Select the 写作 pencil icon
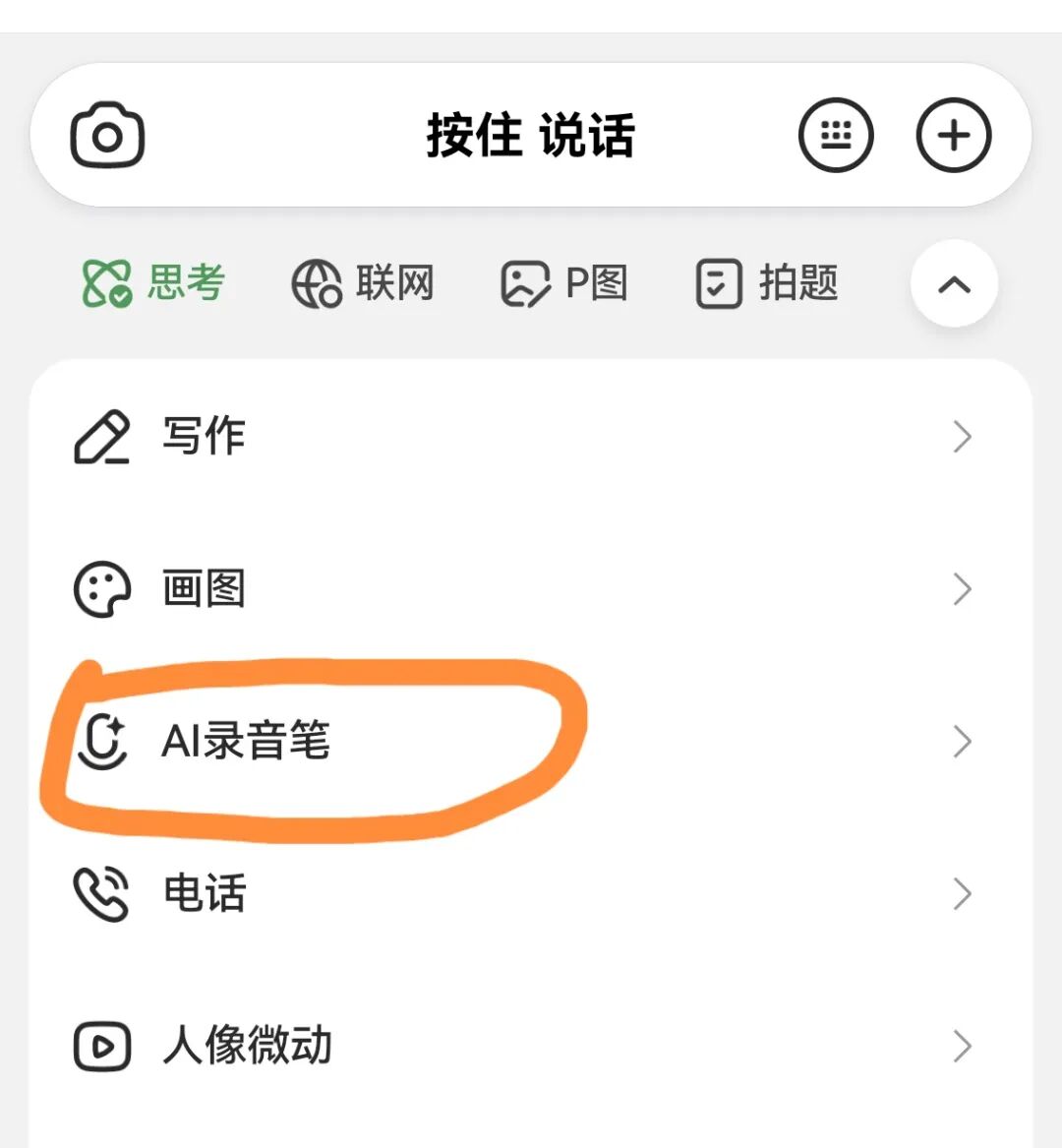This screenshot has width=1062, height=1148. [x=102, y=437]
